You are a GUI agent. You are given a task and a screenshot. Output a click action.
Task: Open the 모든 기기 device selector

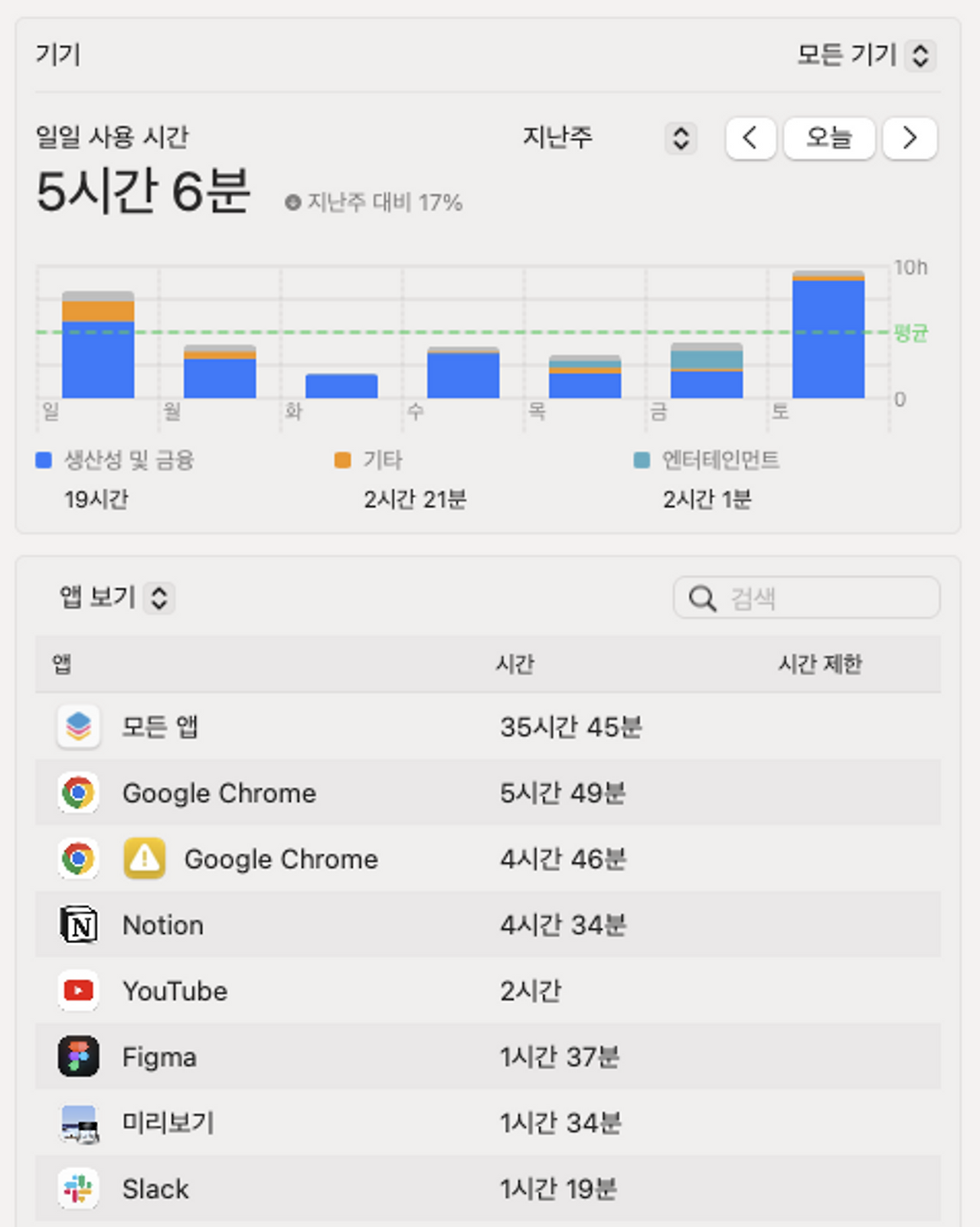click(x=866, y=55)
